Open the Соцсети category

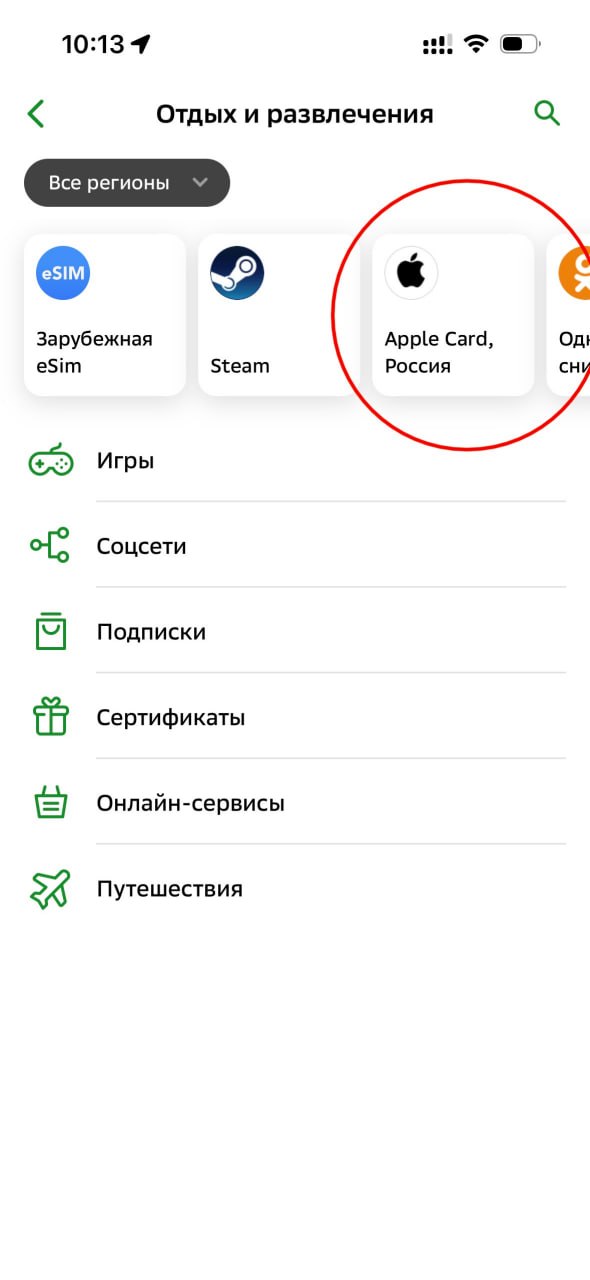pyautogui.click(x=295, y=546)
